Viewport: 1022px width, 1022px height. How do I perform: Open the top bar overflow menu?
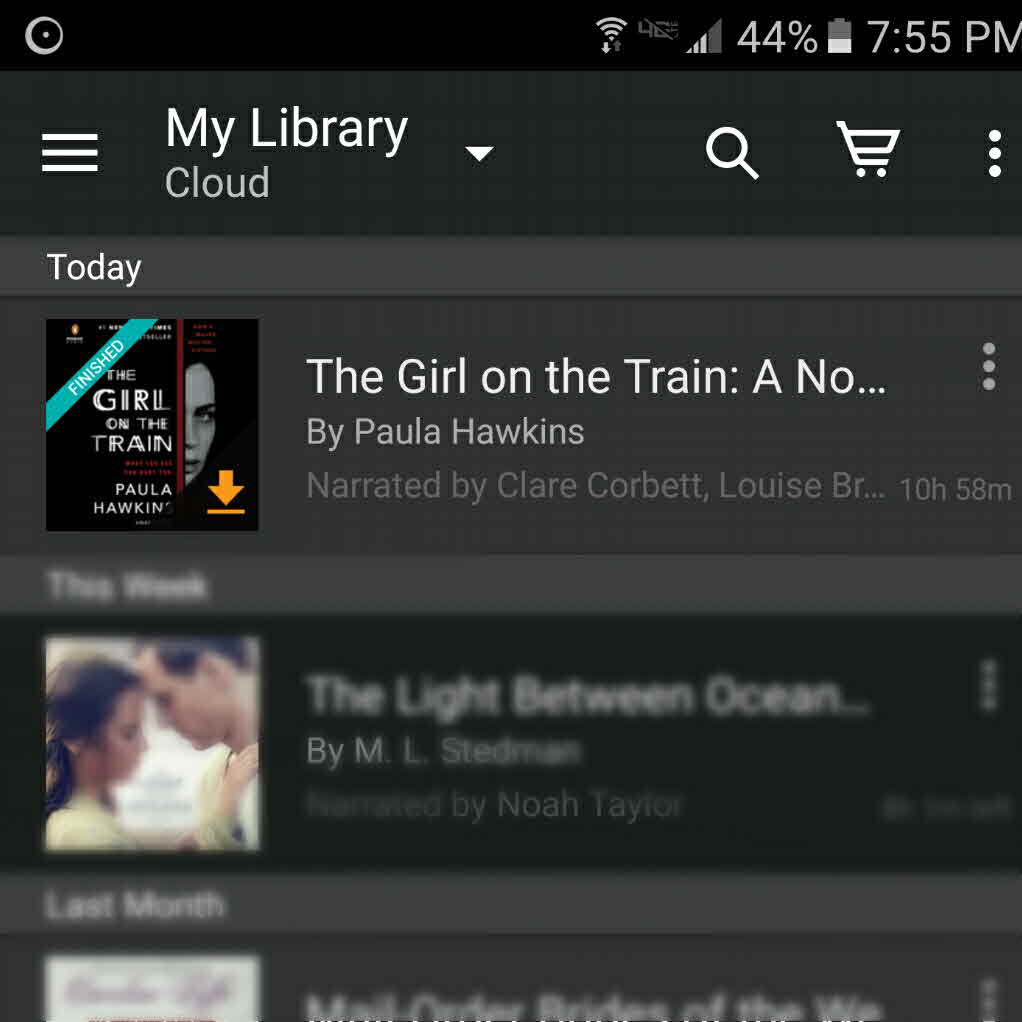click(x=994, y=153)
